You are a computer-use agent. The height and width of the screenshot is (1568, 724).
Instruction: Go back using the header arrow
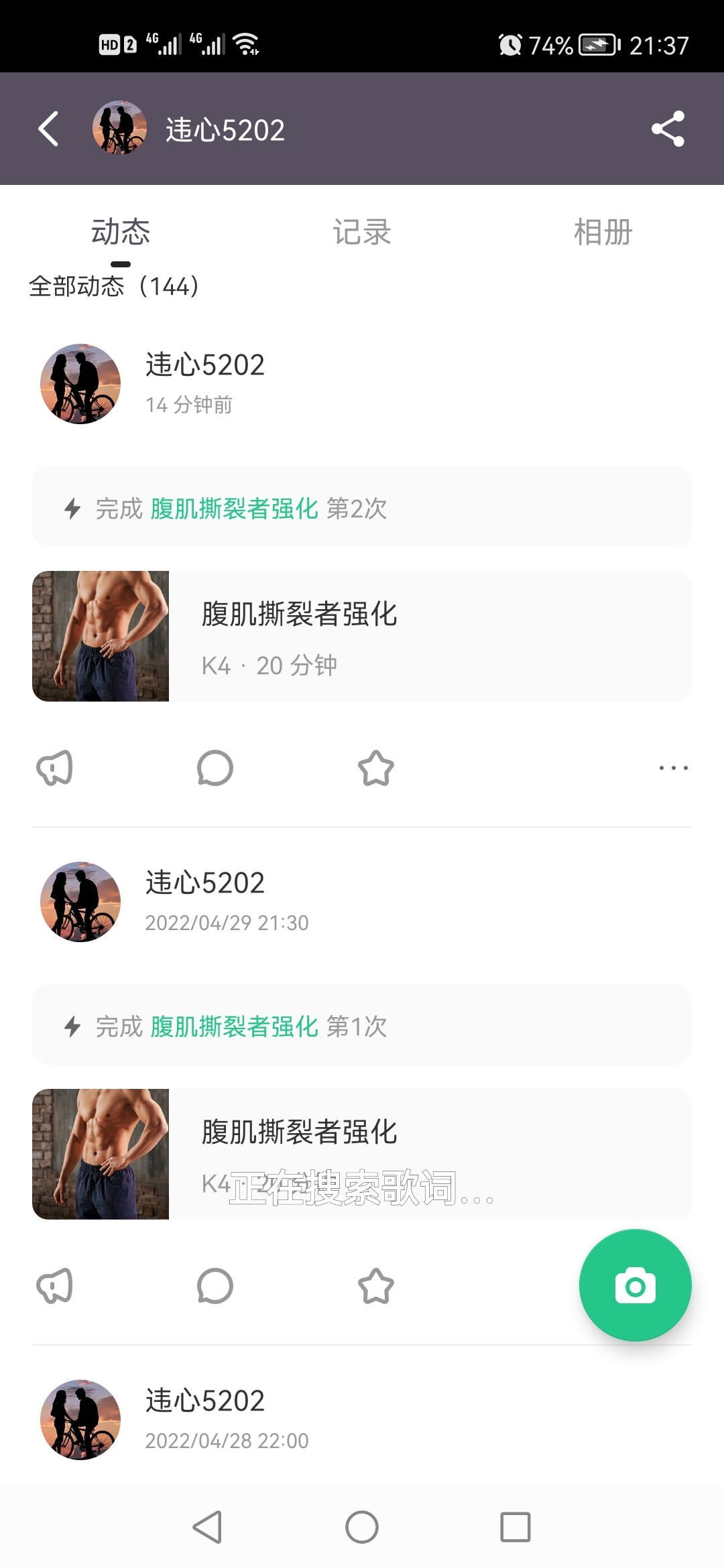coord(48,129)
